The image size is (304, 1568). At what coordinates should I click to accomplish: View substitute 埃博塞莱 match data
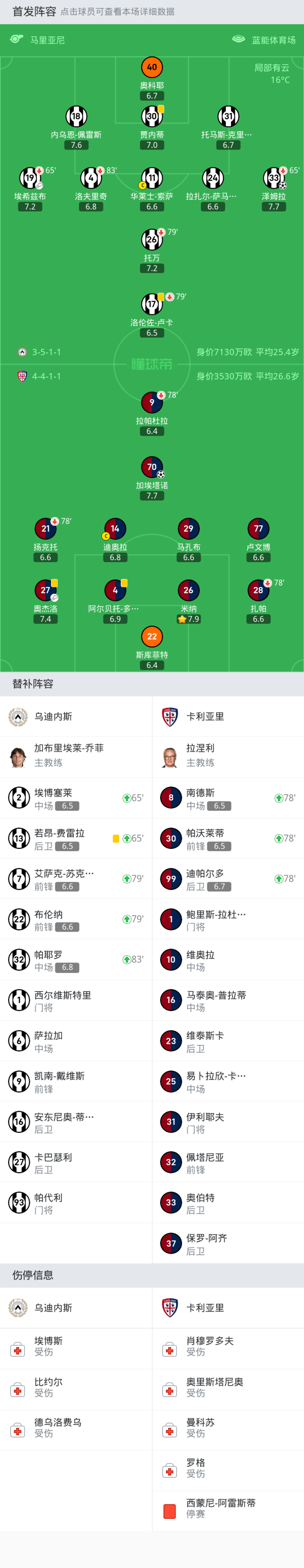[x=76, y=798]
